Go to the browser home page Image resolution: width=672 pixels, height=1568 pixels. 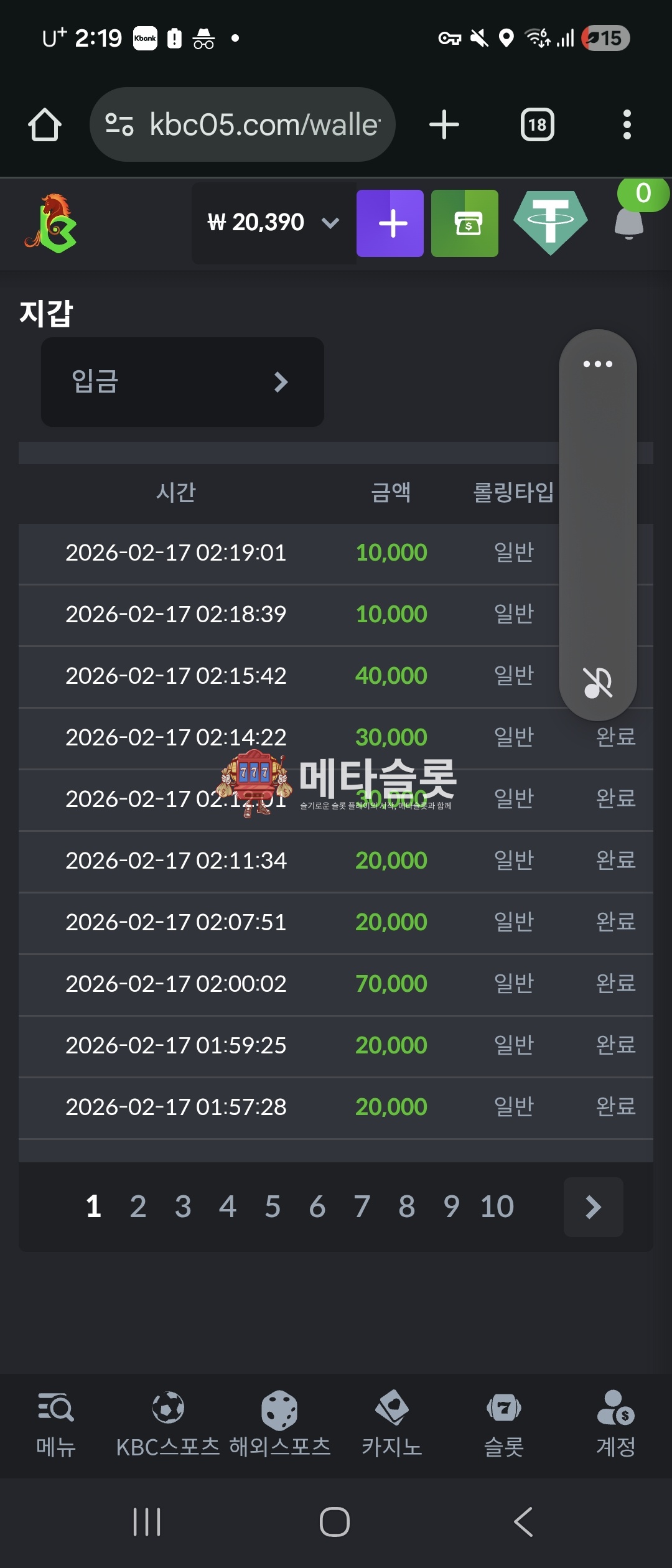[45, 124]
